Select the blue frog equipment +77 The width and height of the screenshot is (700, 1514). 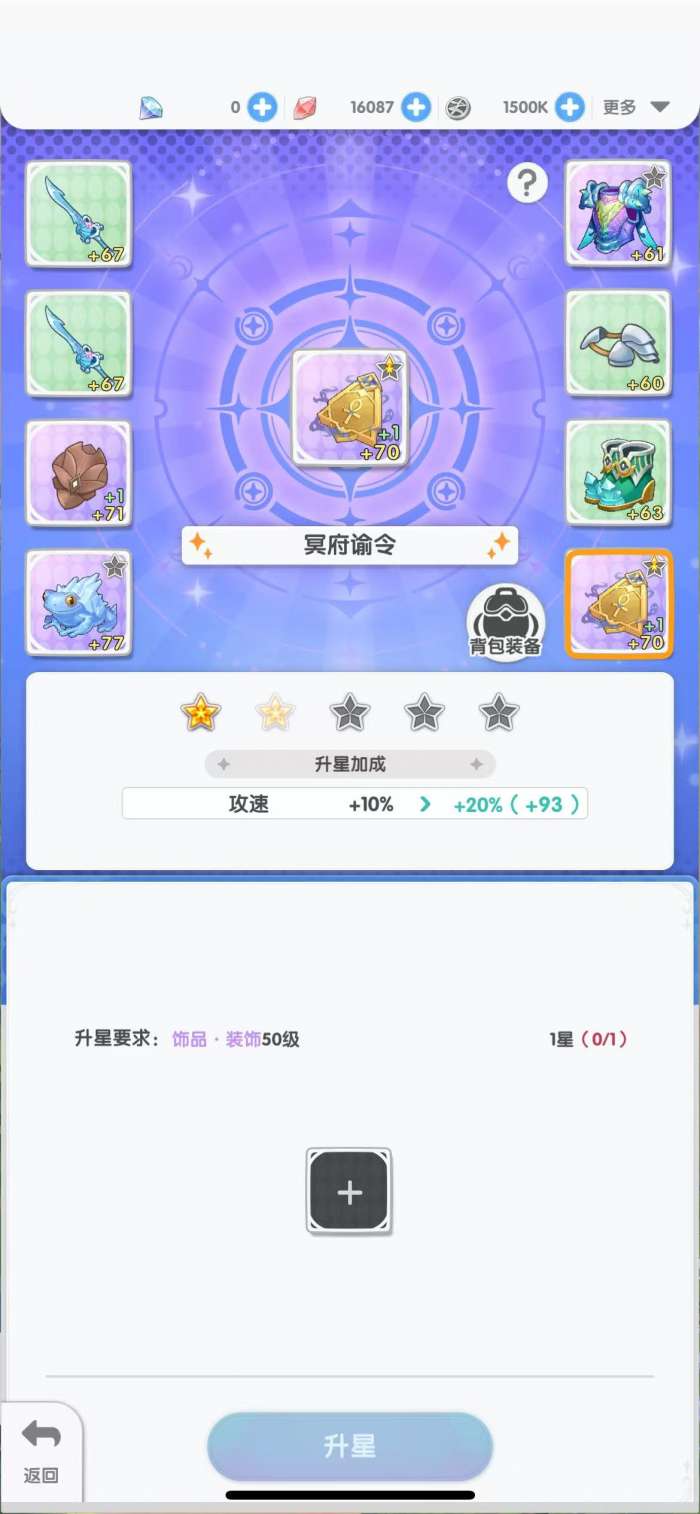[79, 603]
